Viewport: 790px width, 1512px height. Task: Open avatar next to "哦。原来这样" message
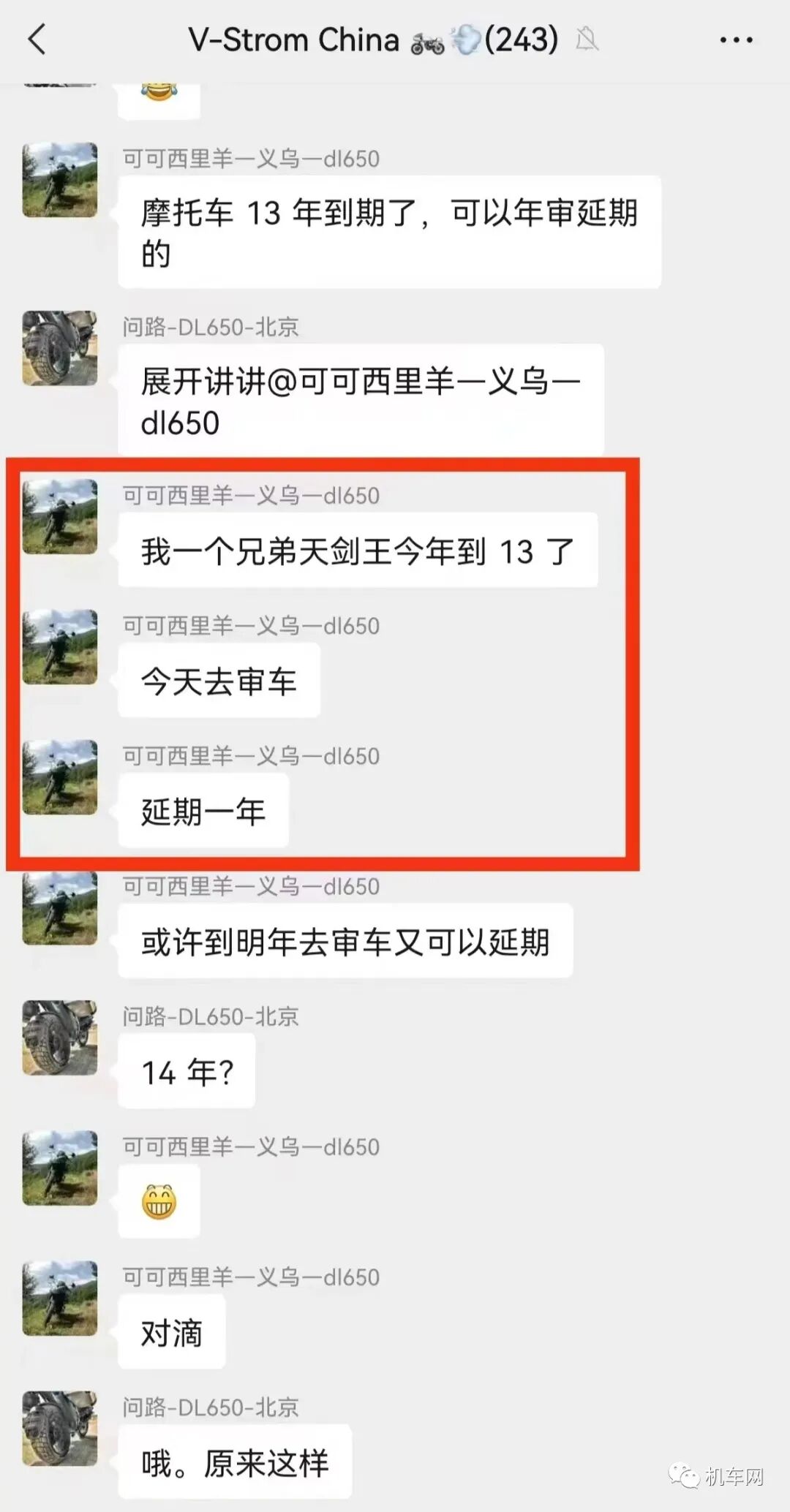[60, 1429]
